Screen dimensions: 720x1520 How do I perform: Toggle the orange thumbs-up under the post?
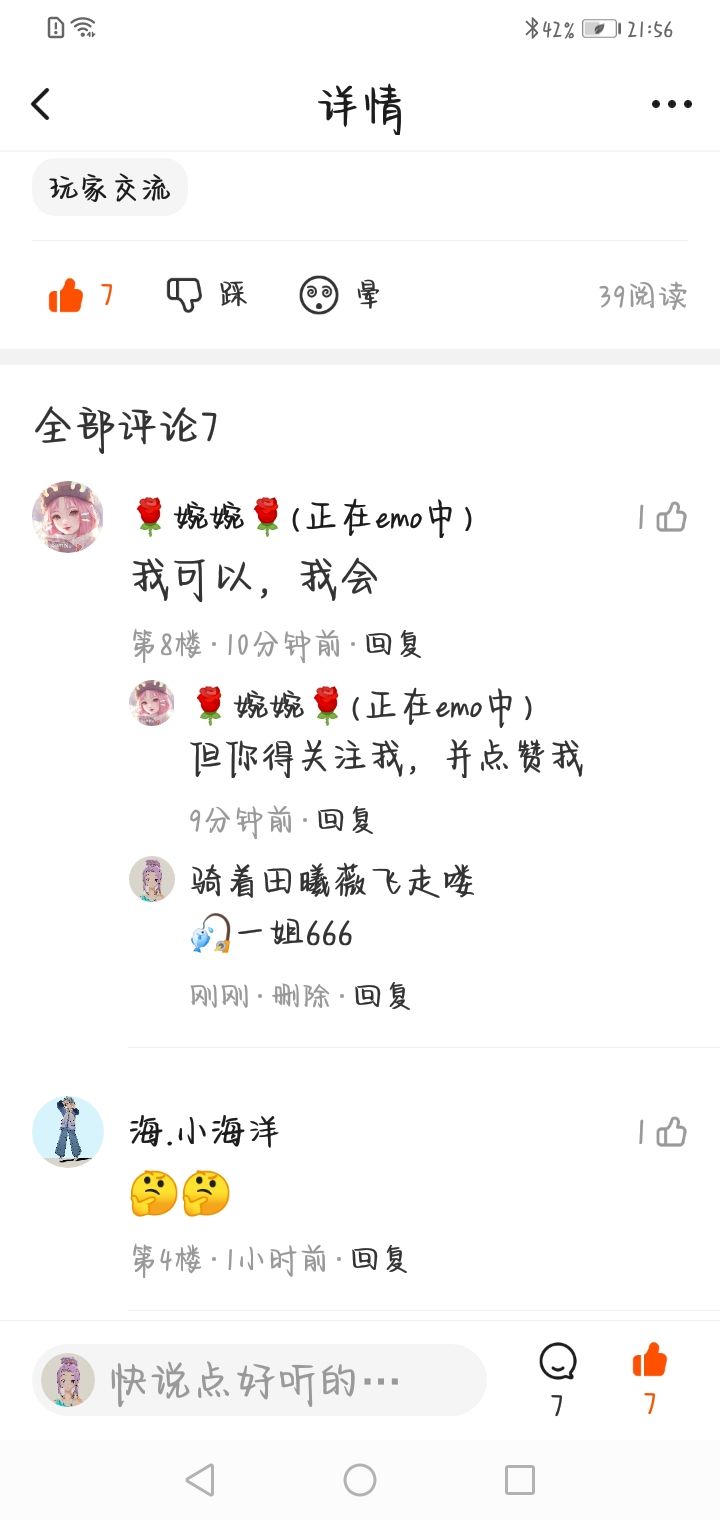66,295
